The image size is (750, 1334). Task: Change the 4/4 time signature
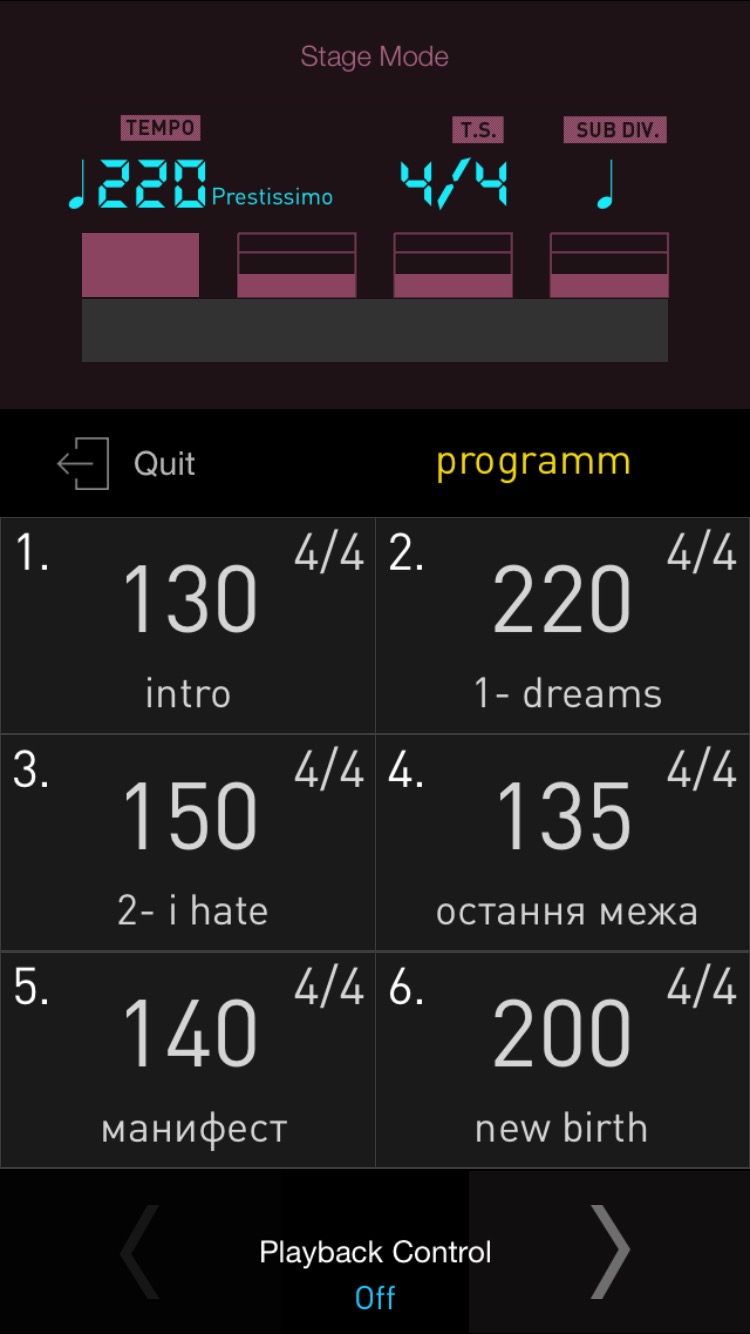(x=454, y=184)
